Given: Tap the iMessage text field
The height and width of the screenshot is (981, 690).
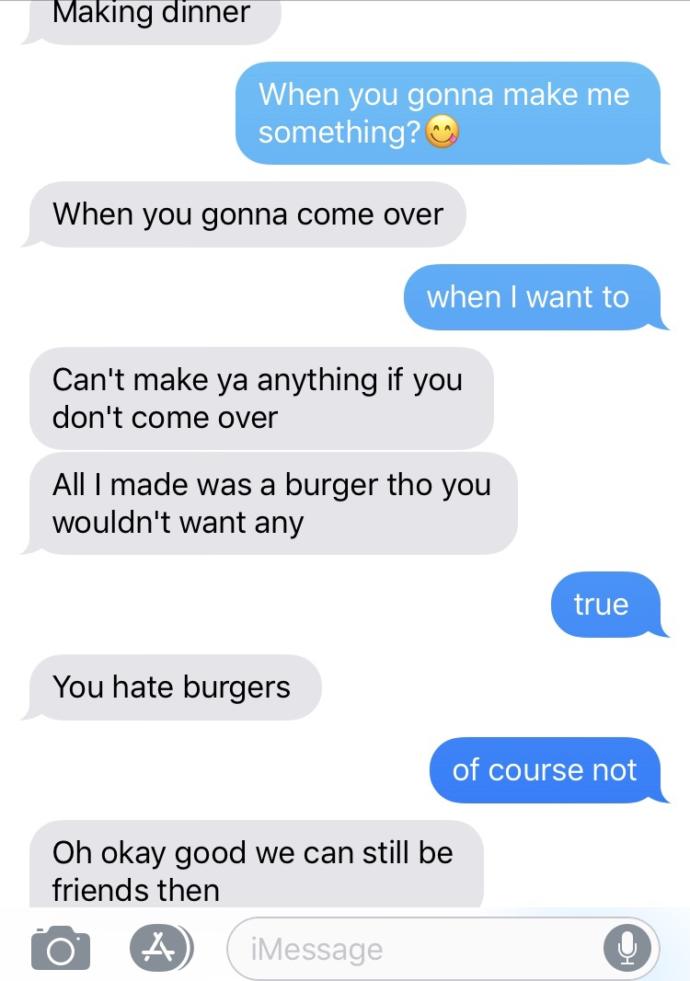Looking at the screenshot, I should (410, 948).
